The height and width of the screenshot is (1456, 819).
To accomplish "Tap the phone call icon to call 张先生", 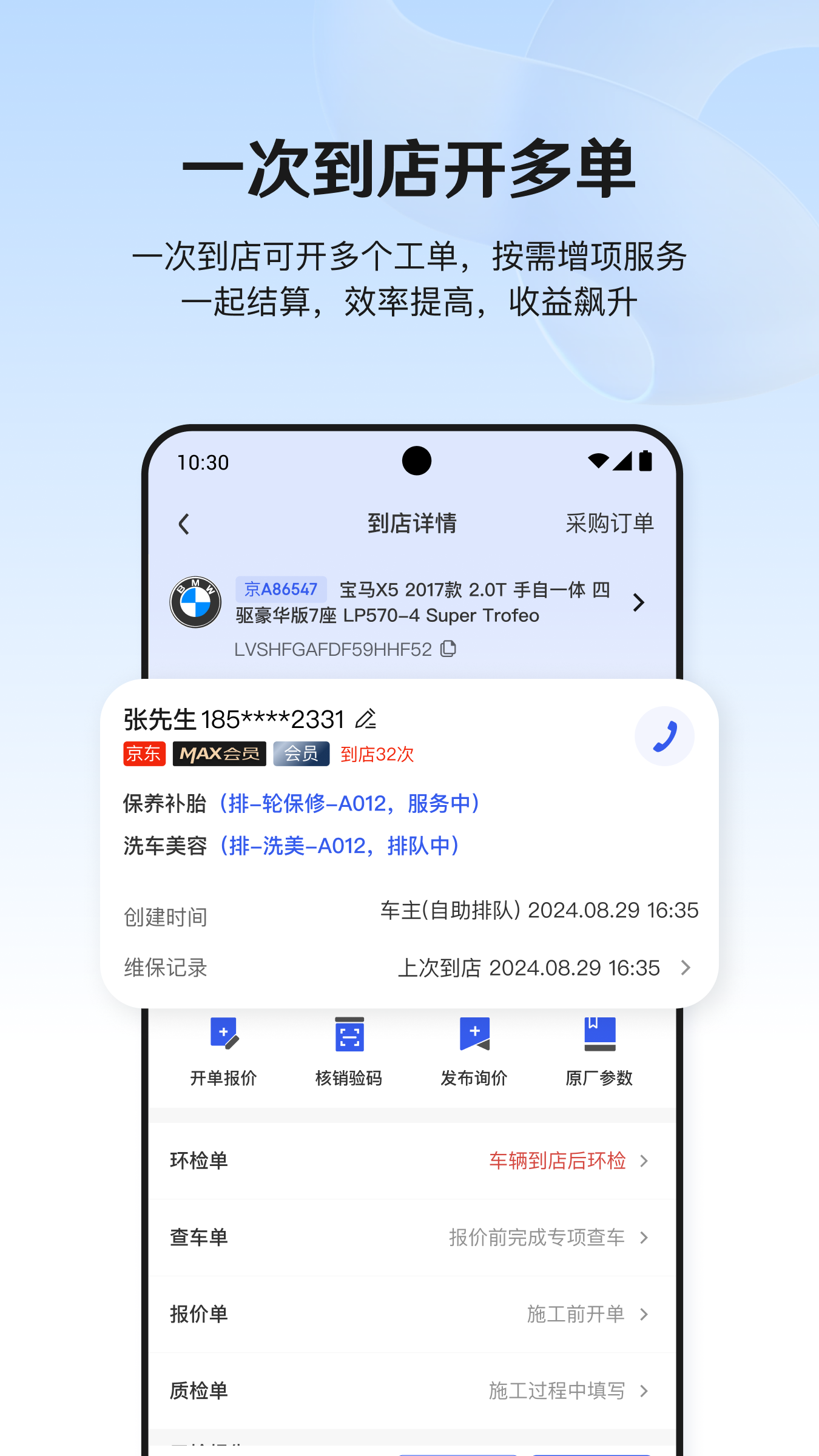I will [x=664, y=736].
